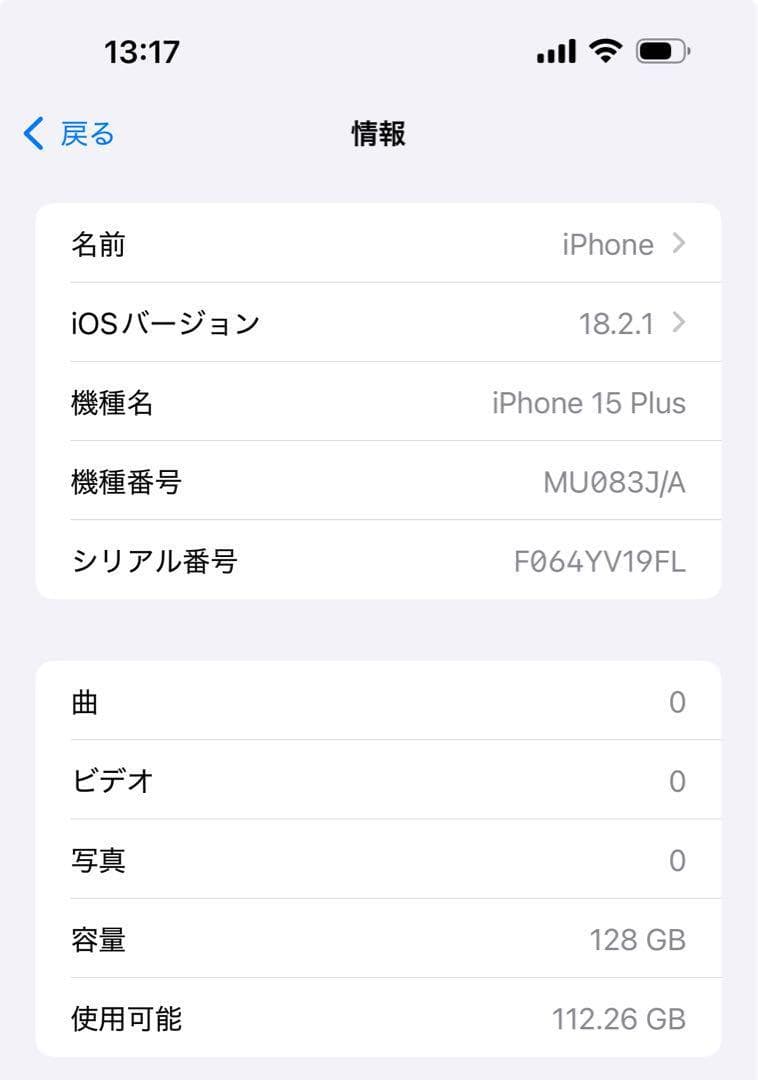Select the ビデオ row
This screenshot has width=758, height=1080.
coord(379,781)
